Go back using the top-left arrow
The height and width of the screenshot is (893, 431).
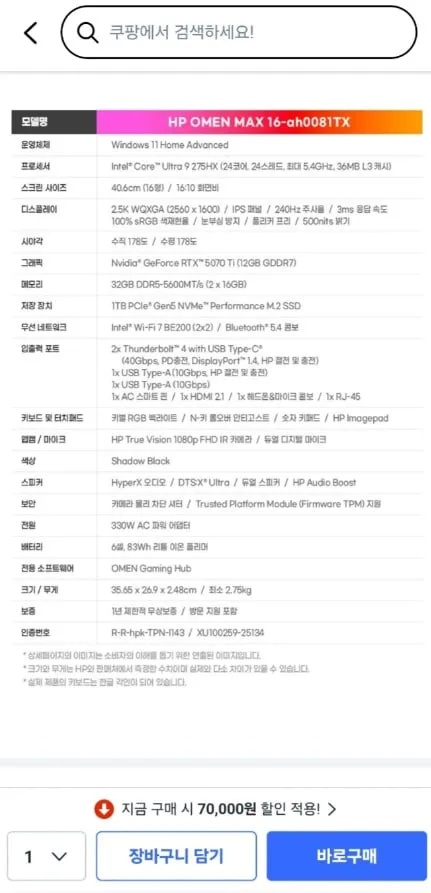(x=31, y=33)
